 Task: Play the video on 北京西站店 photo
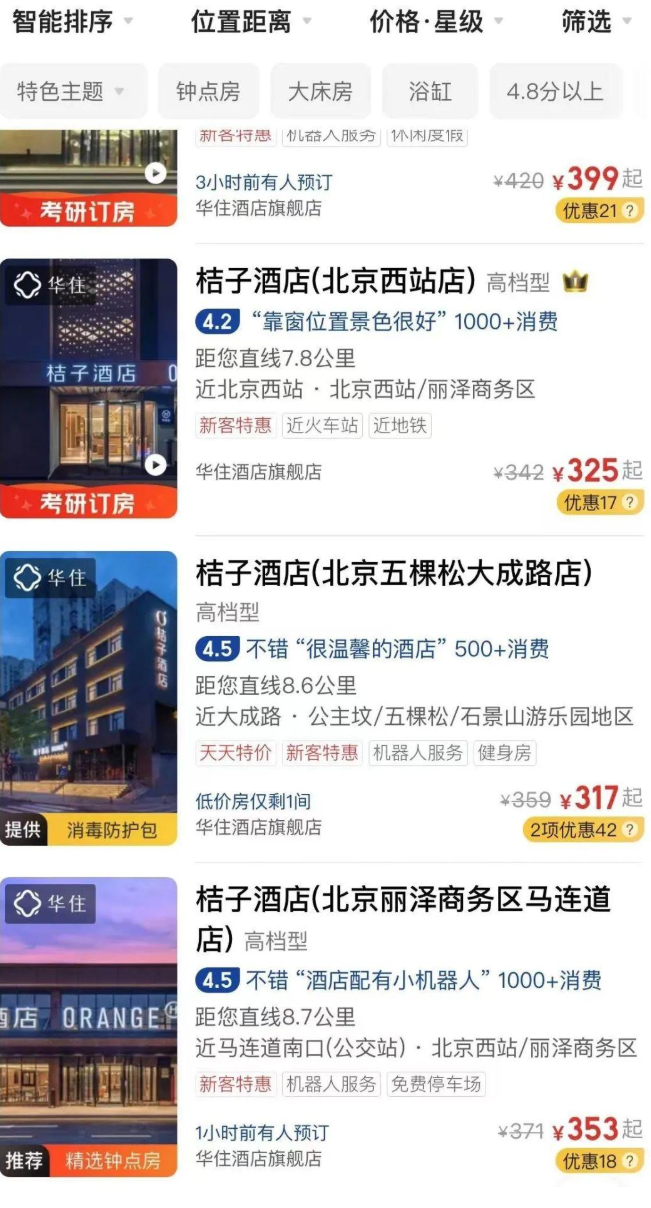tap(155, 464)
